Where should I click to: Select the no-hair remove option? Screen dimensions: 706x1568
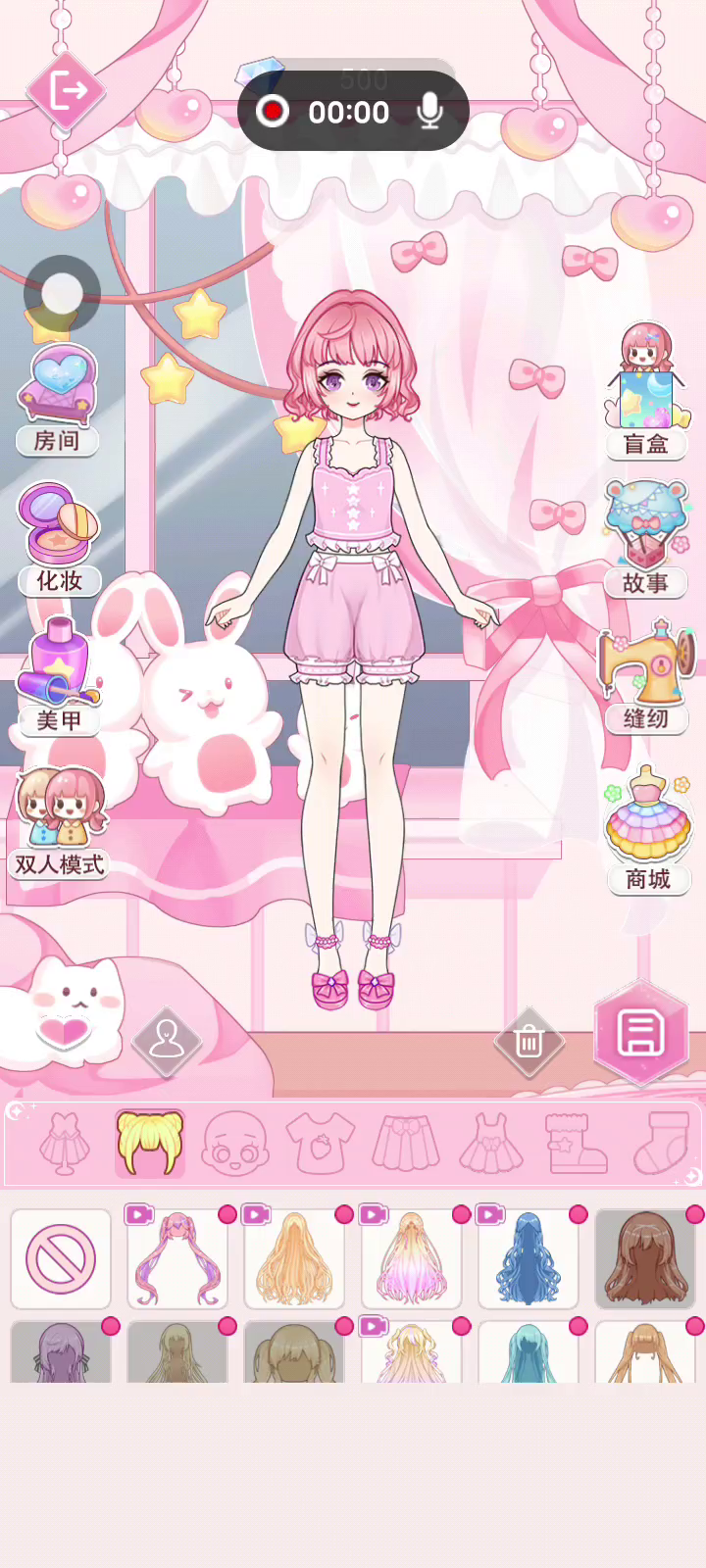(x=61, y=1258)
